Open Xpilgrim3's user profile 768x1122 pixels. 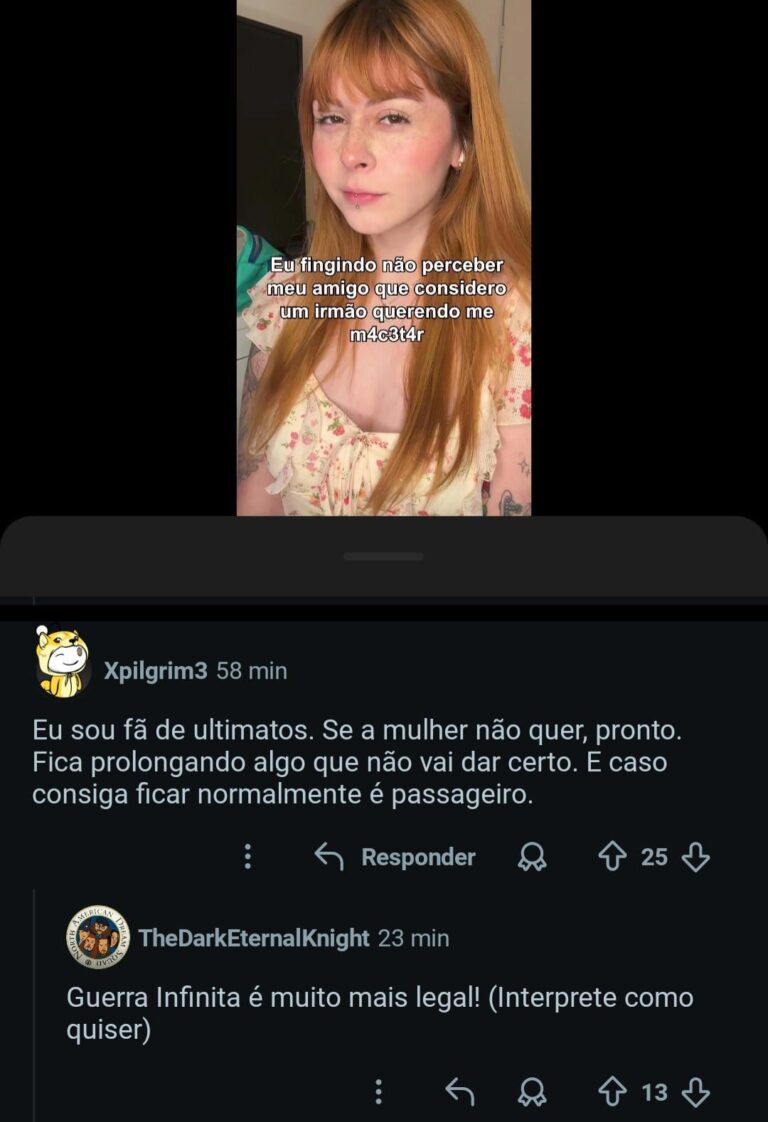[155, 671]
